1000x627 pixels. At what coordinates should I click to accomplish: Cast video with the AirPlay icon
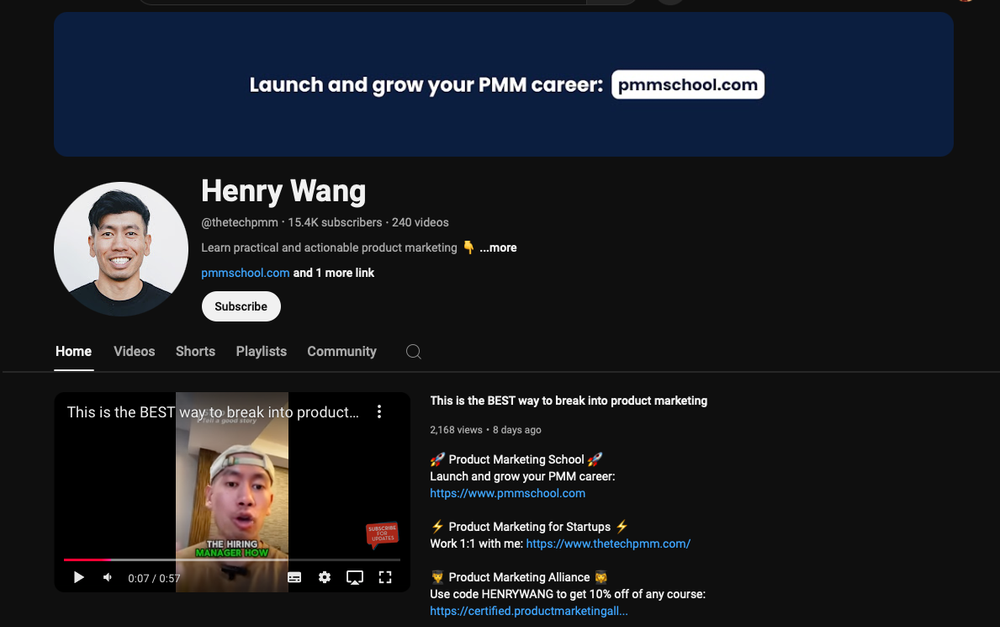(354, 577)
